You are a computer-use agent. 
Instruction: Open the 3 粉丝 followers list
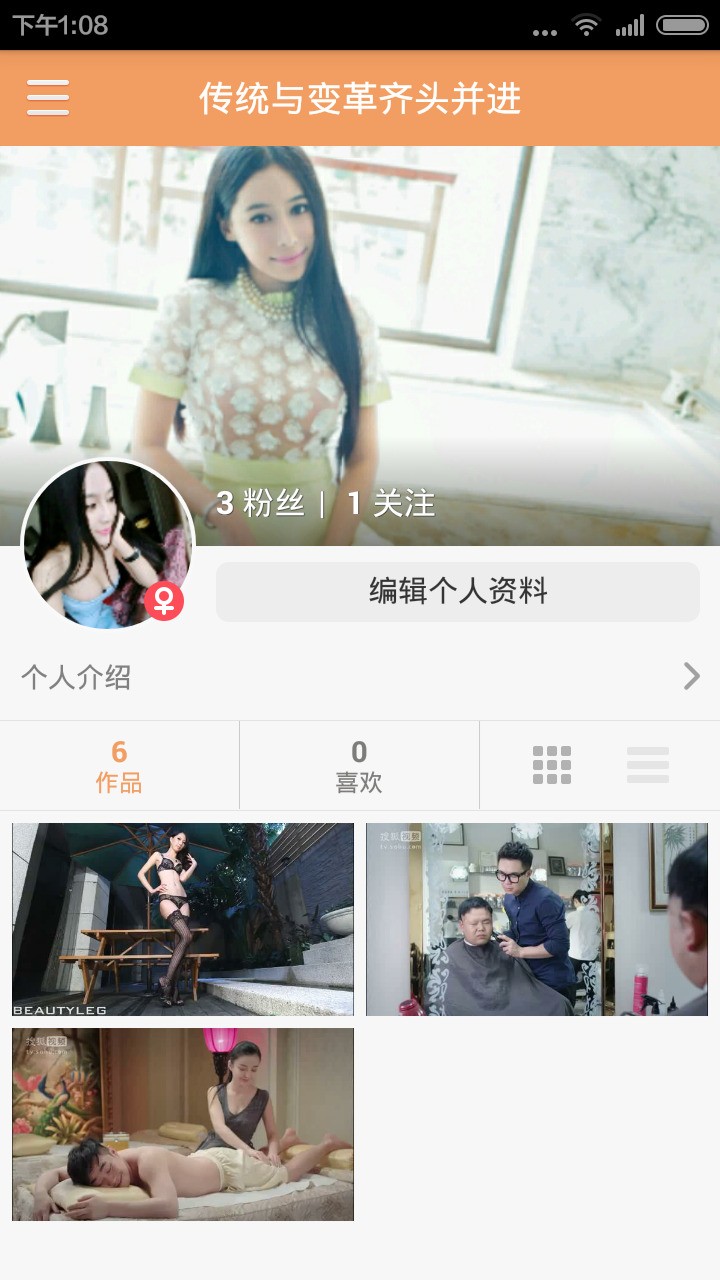[x=260, y=503]
